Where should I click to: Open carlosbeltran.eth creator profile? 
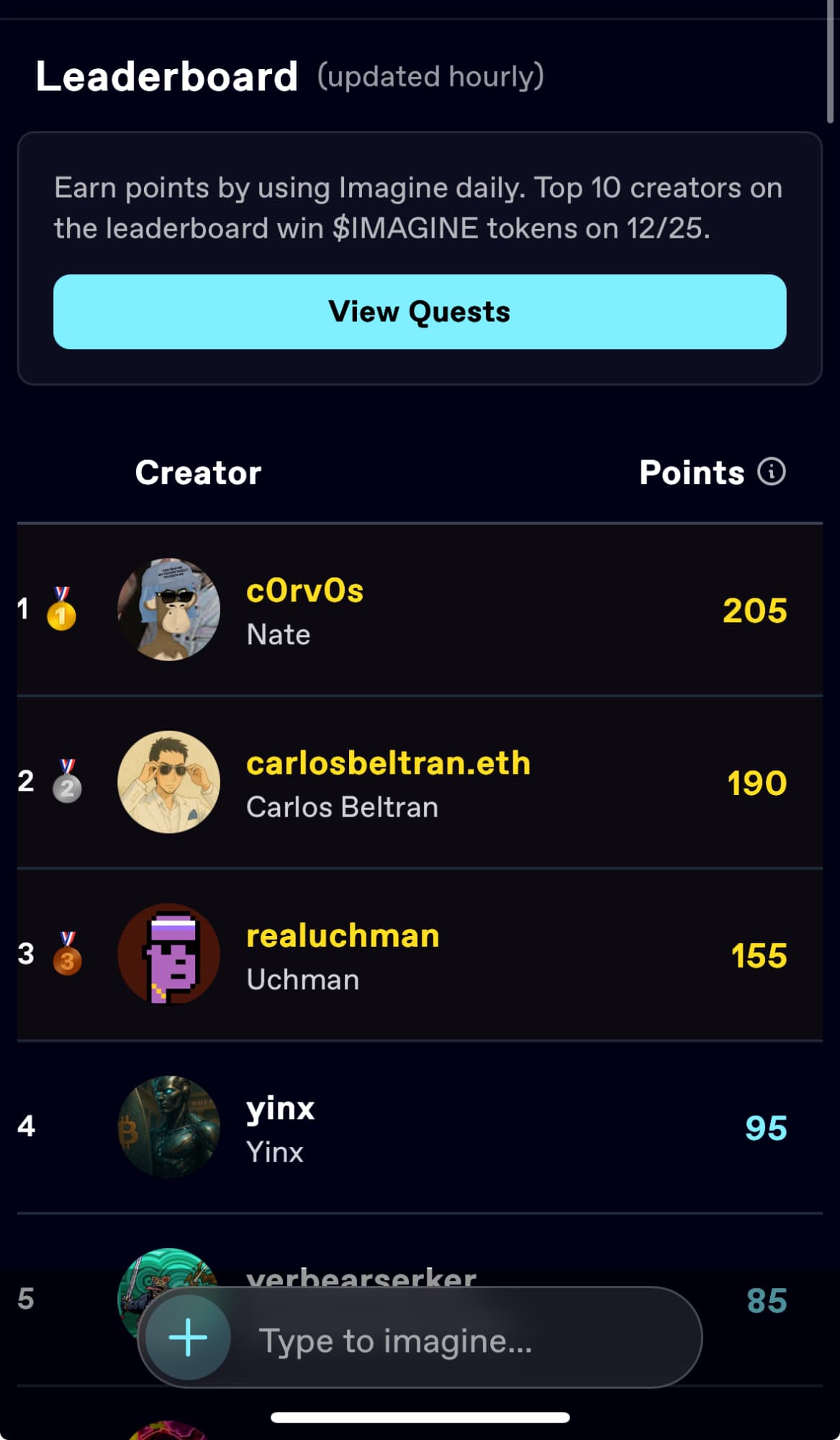pyautogui.click(x=388, y=764)
